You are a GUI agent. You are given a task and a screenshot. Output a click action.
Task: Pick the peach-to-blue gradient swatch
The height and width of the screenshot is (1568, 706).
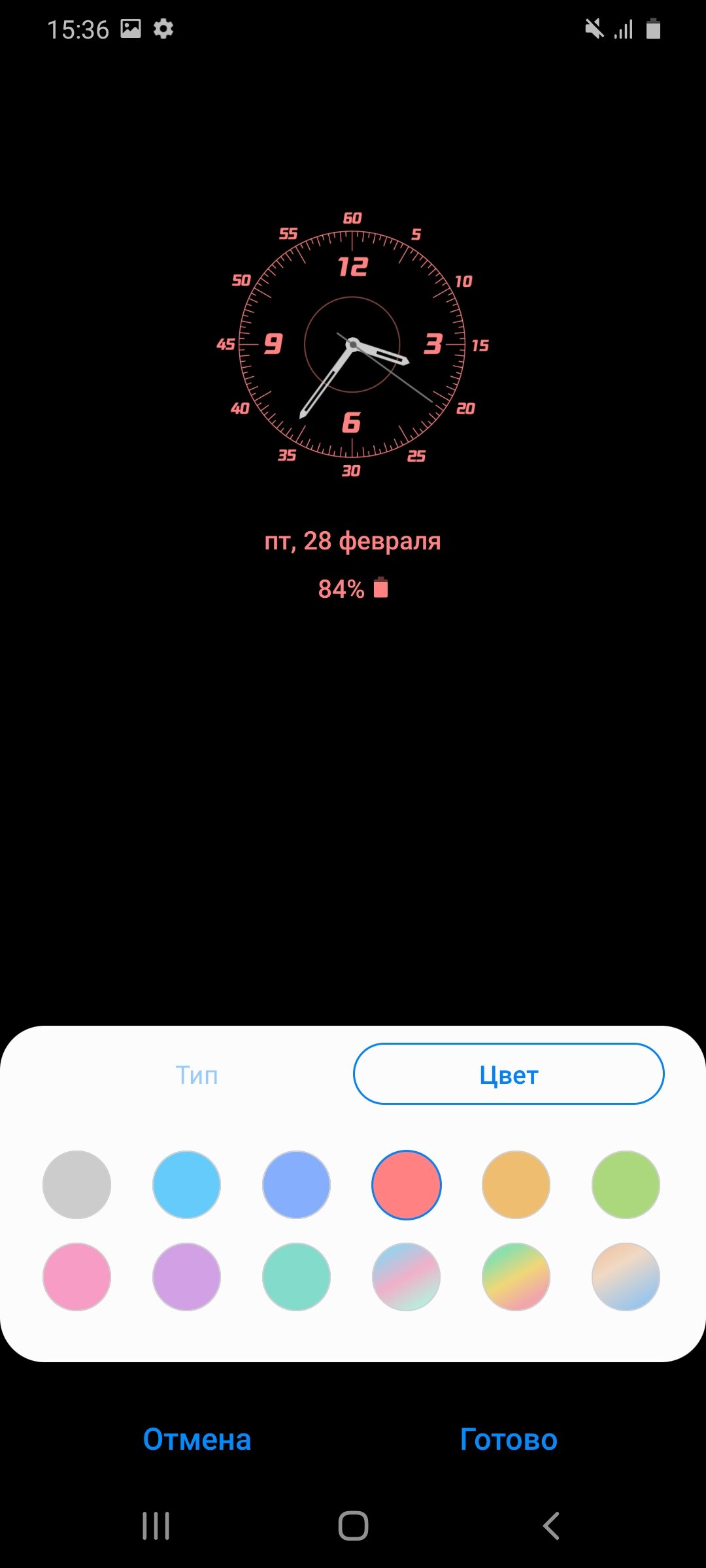(x=626, y=1277)
